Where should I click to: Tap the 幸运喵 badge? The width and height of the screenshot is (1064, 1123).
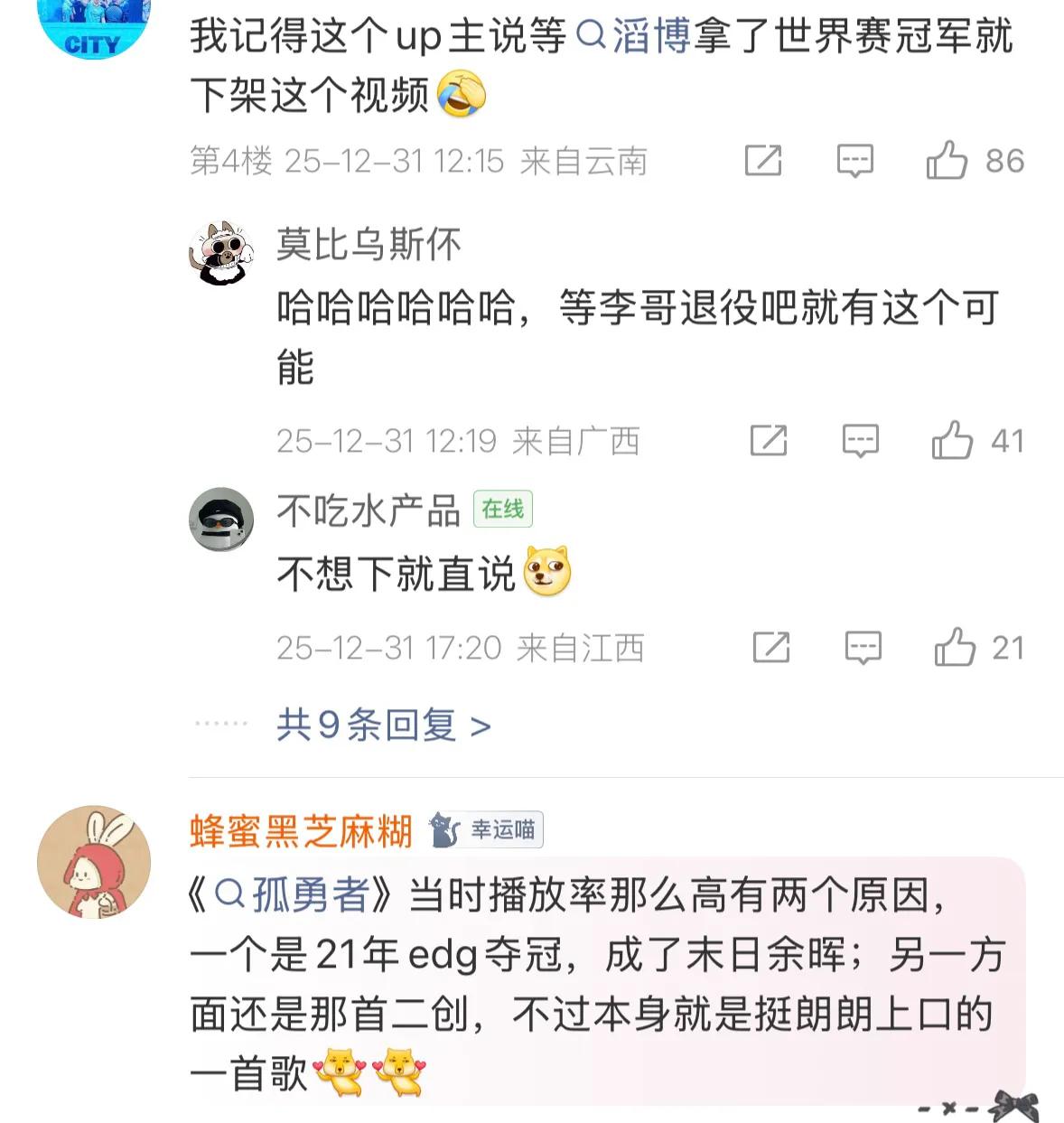pyautogui.click(x=486, y=829)
